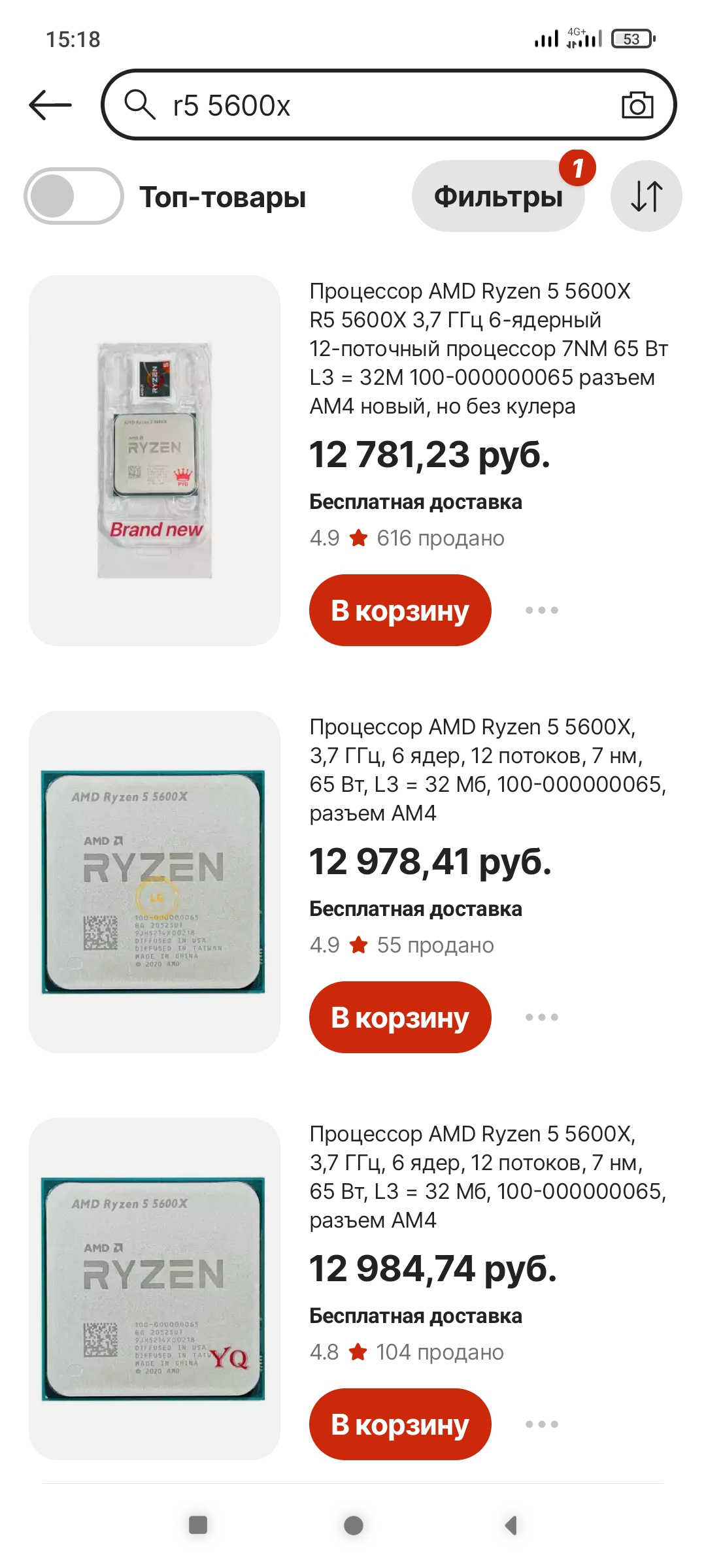
Task: Add the 12 781,23 руб. processor to cart
Action: point(400,610)
